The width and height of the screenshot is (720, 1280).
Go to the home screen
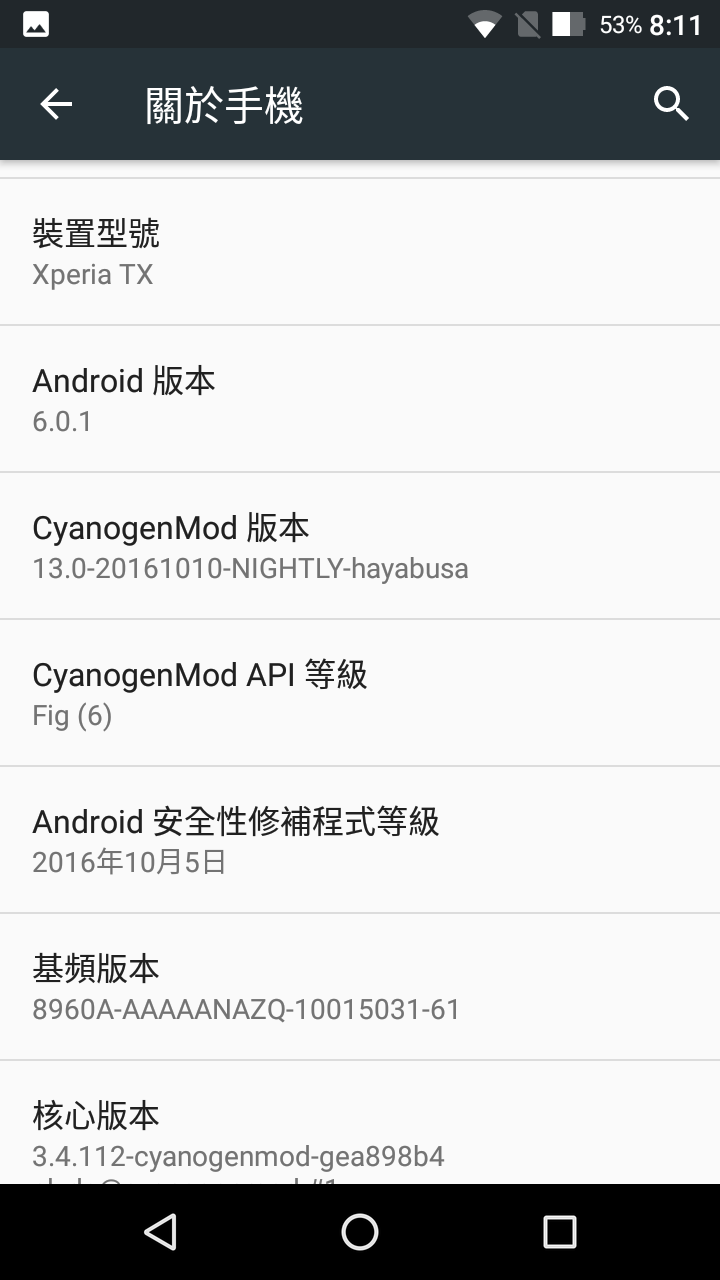click(x=360, y=1232)
